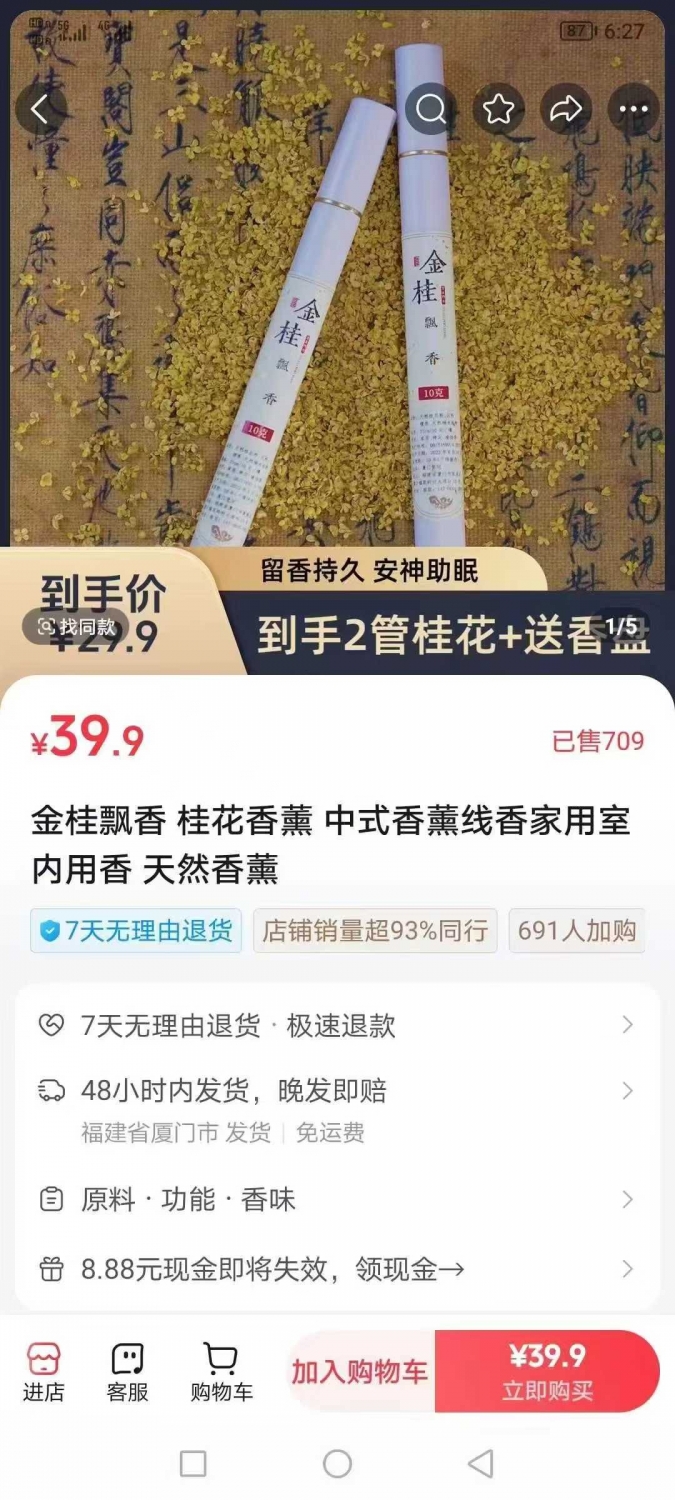Viewport: 675px width, 1500px height.
Task: Open the three-dot overflow menu
Action: point(633,110)
